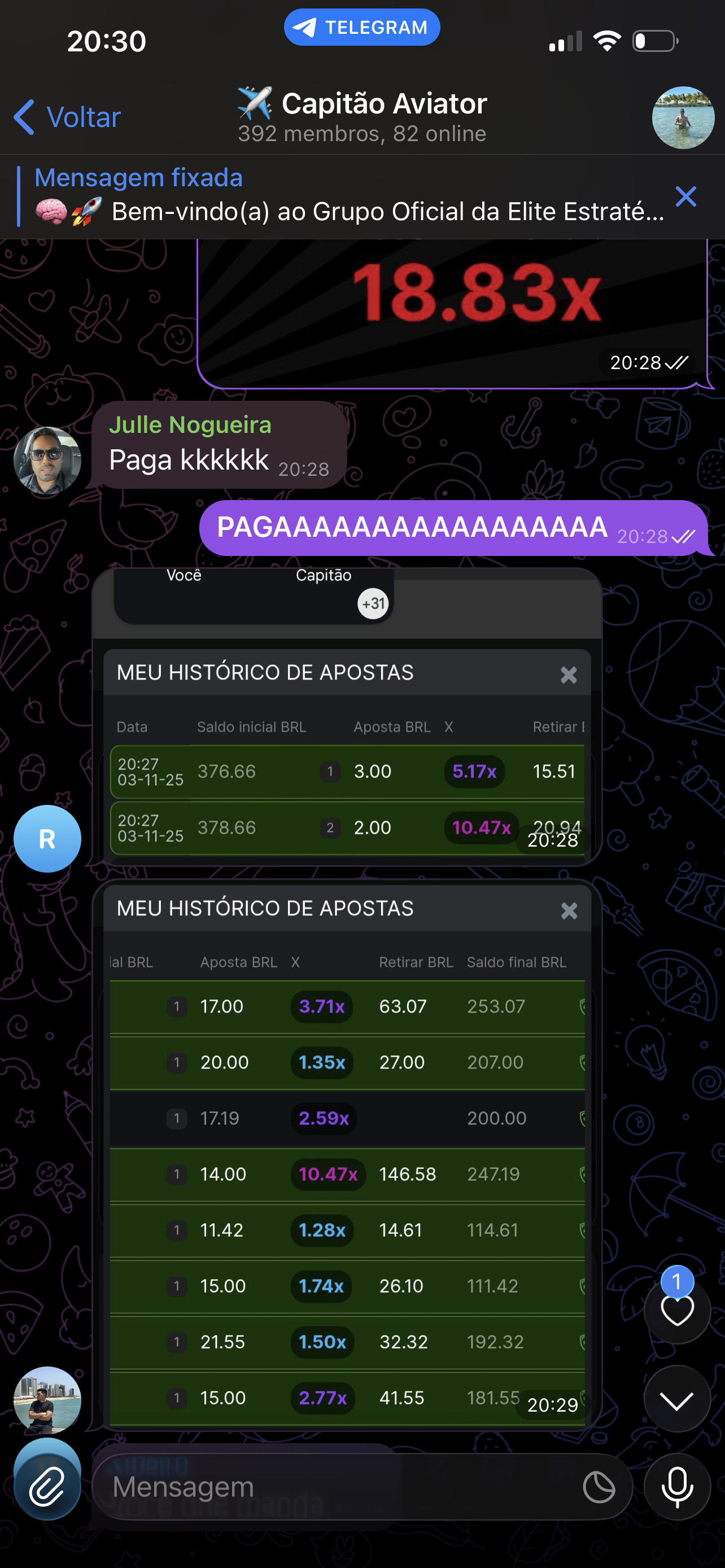Tap the sticker icon inside the message field
Screen dimensions: 725x1568
[600, 1486]
